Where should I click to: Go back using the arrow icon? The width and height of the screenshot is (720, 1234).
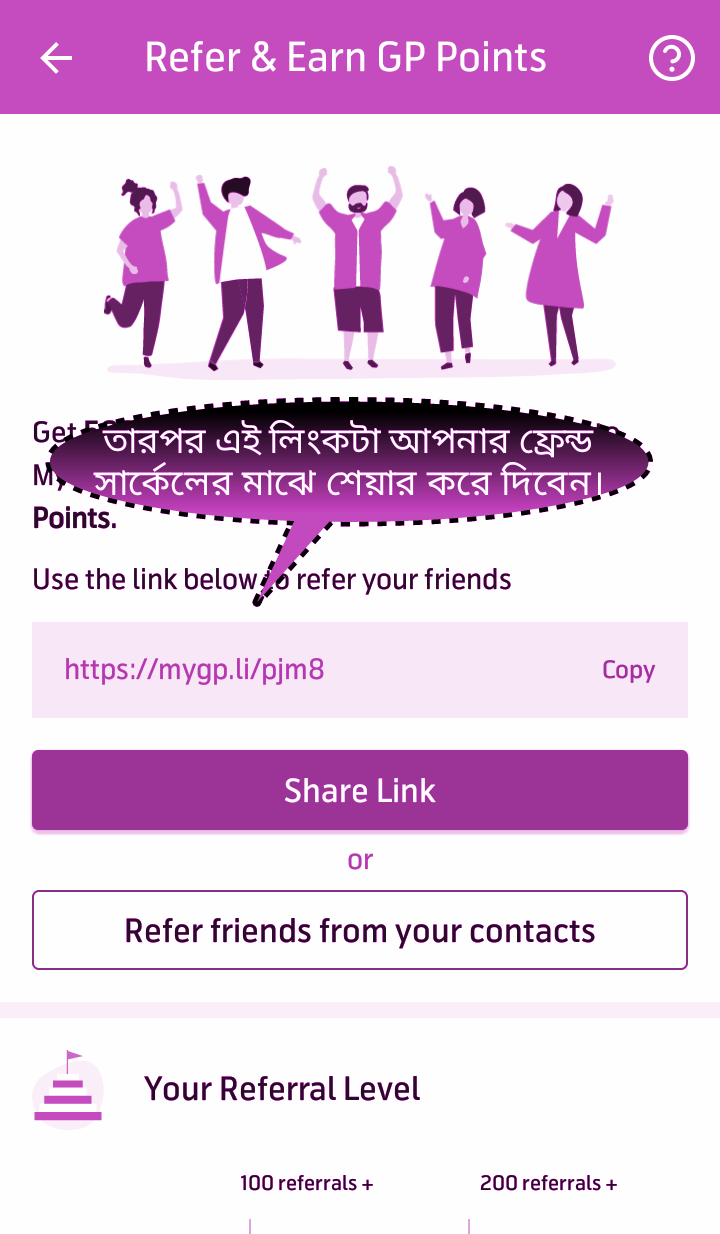[56, 58]
